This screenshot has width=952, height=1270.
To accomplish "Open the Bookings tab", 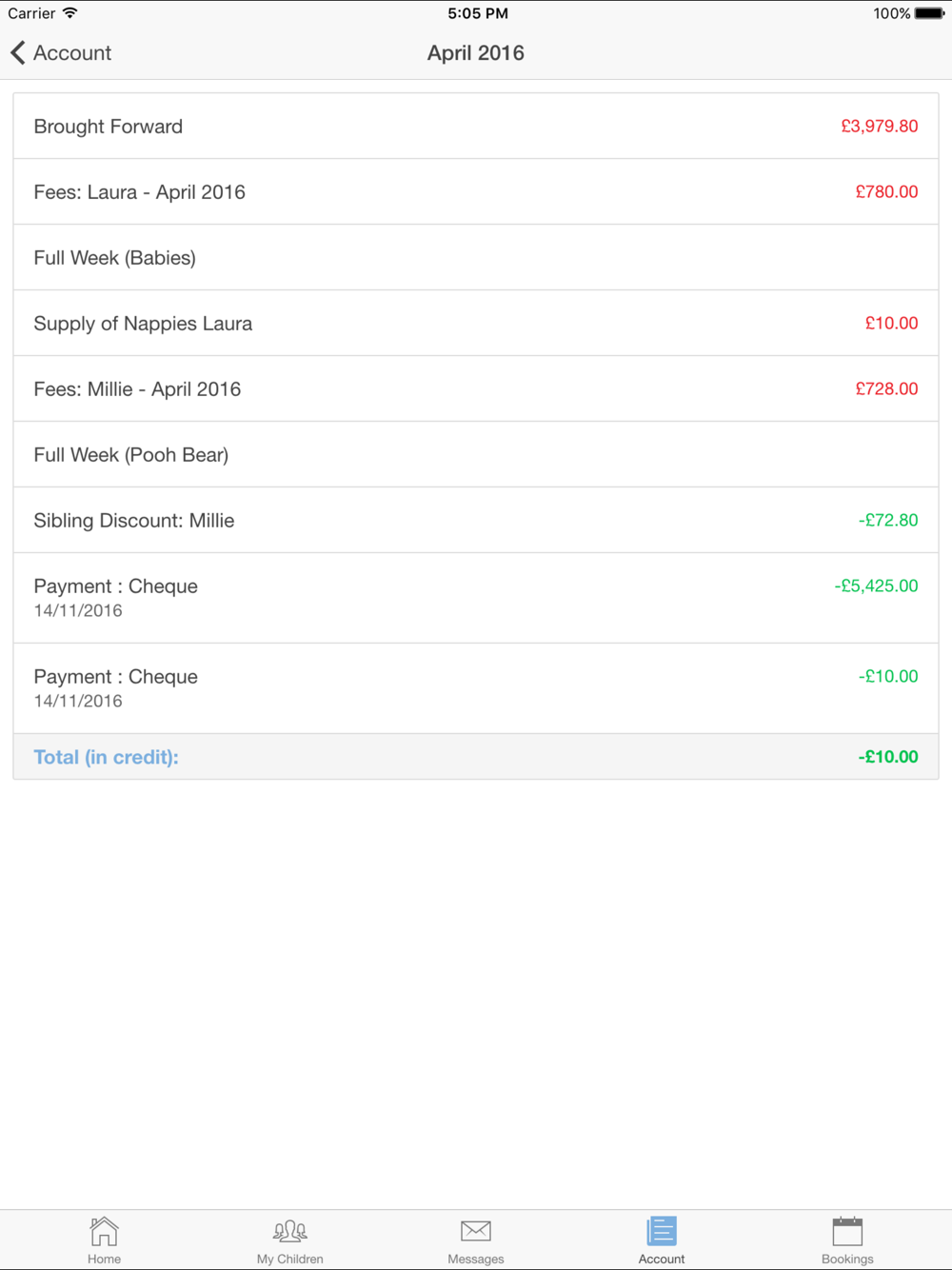I will click(847, 1240).
